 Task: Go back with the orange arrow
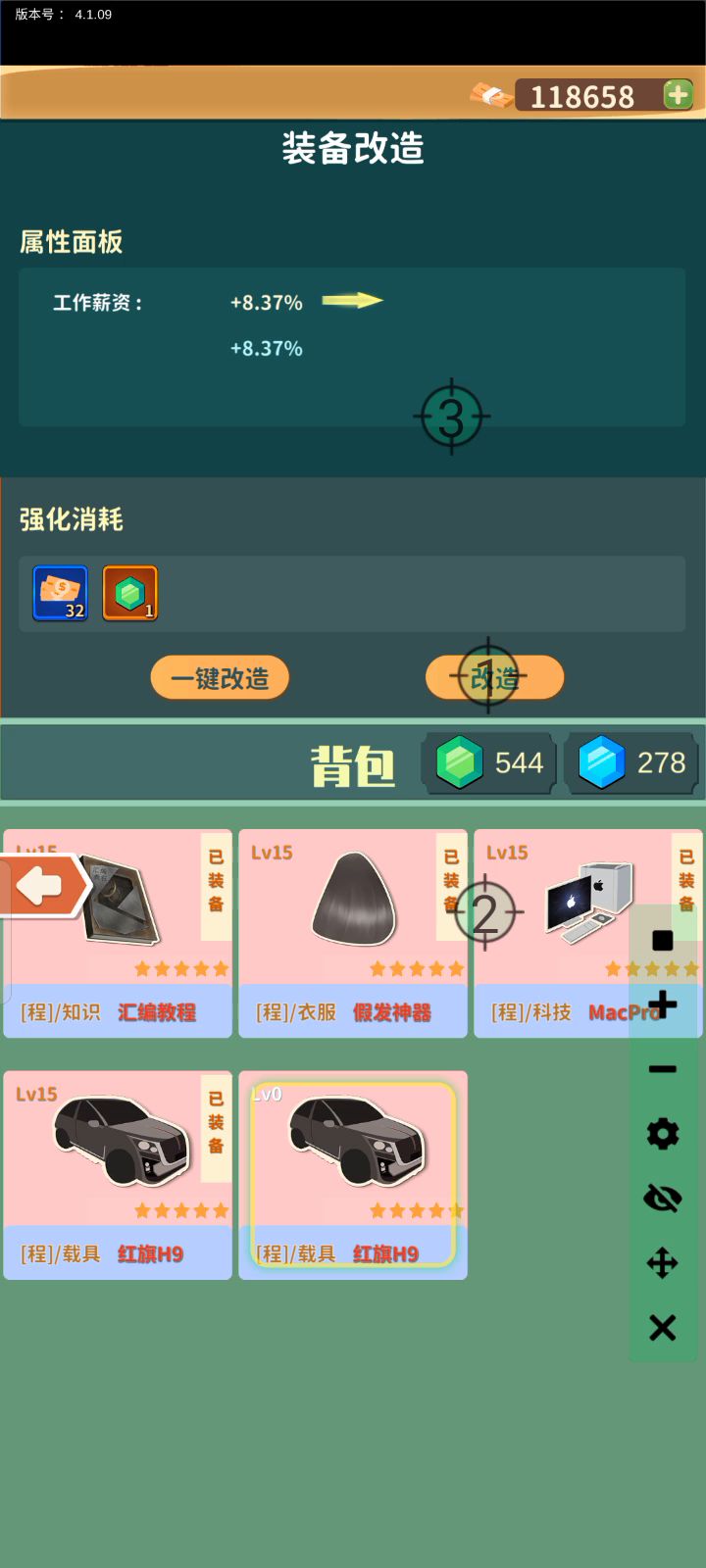coord(41,887)
